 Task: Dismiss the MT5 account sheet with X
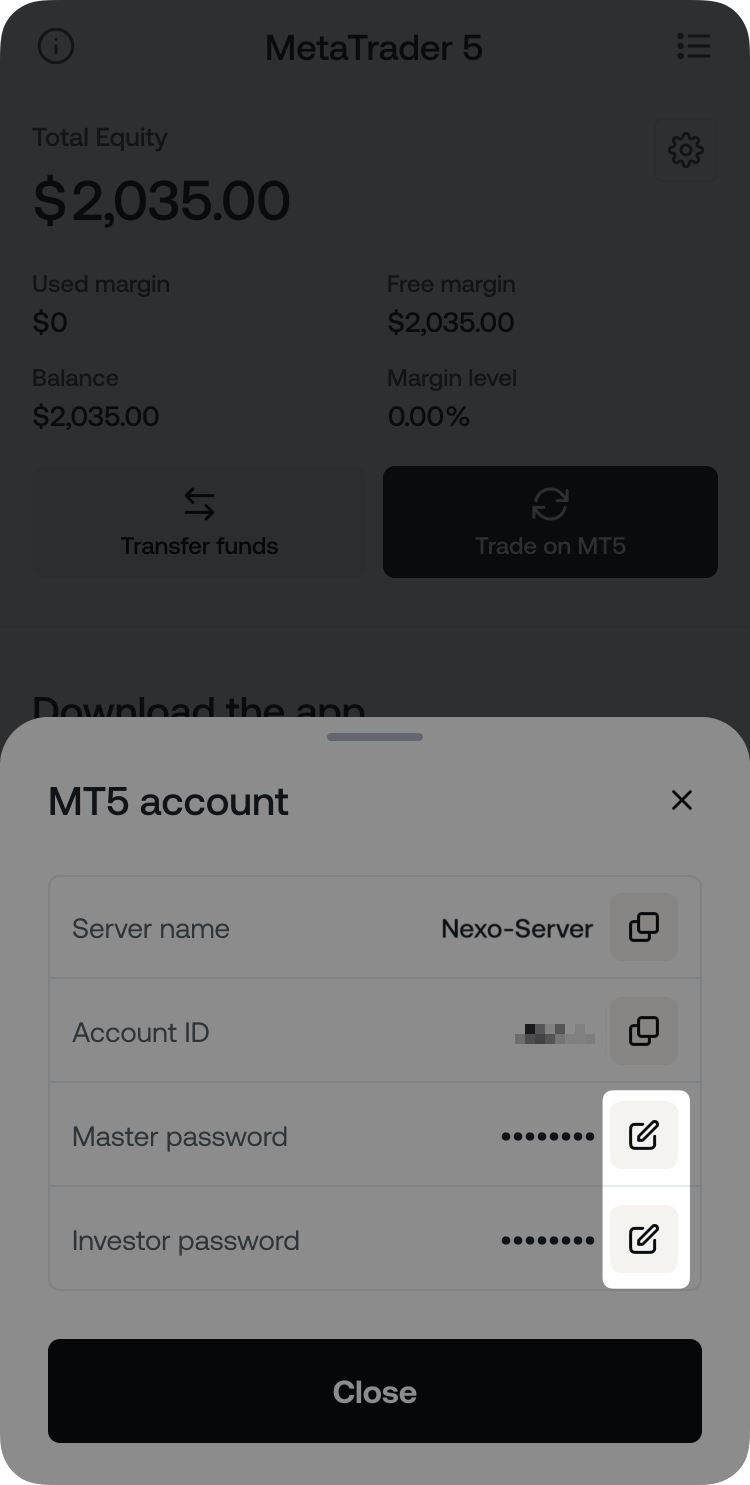682,800
